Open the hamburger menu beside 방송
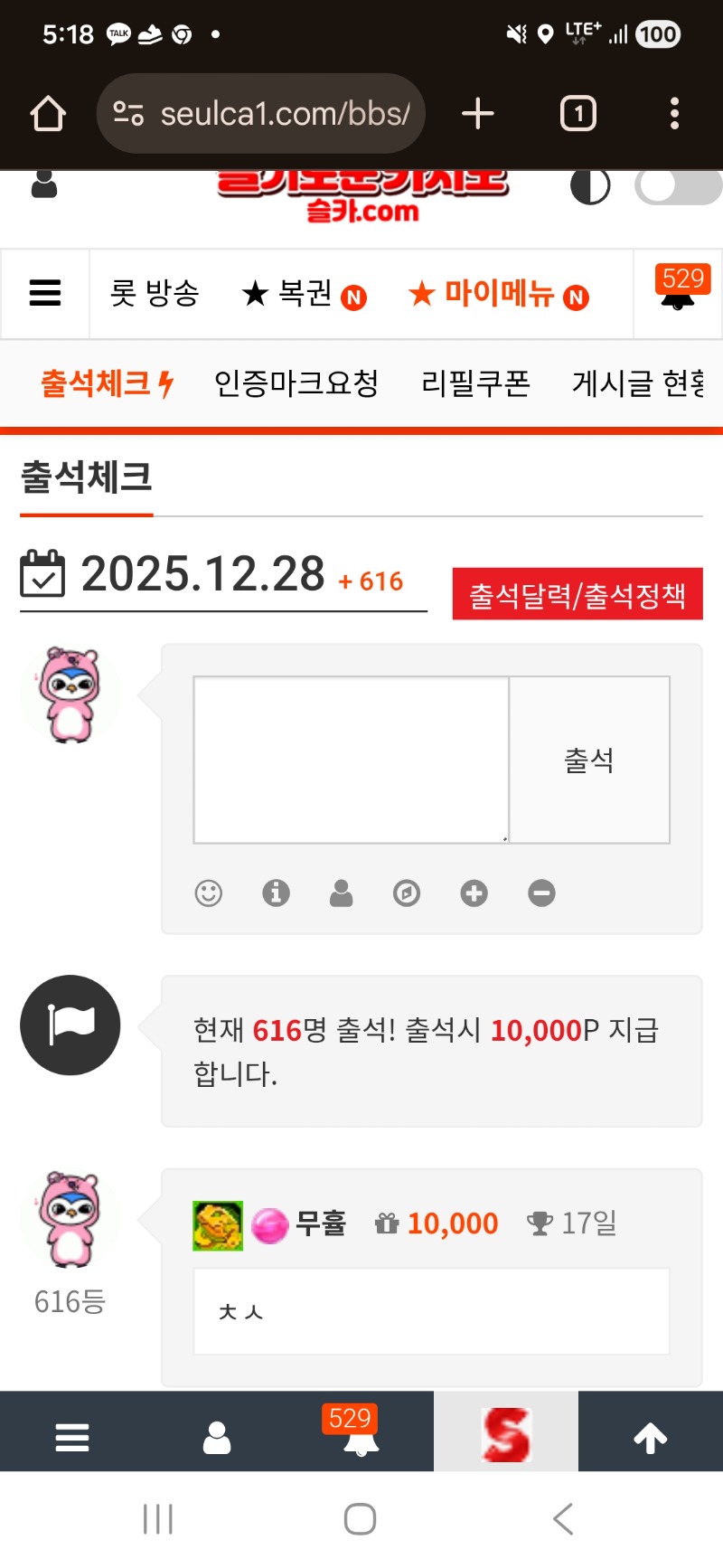 click(x=45, y=293)
